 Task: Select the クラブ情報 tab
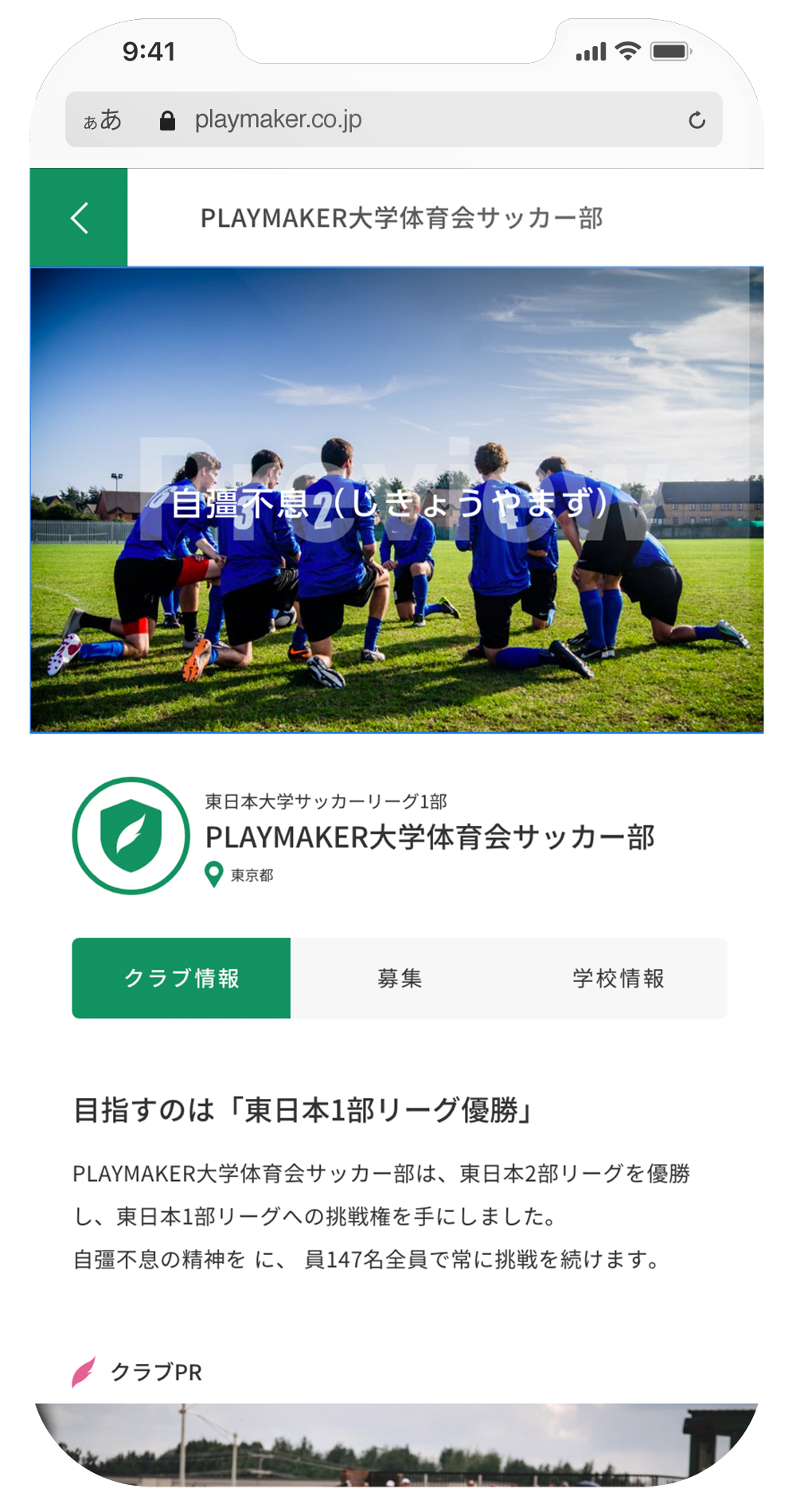(x=181, y=978)
